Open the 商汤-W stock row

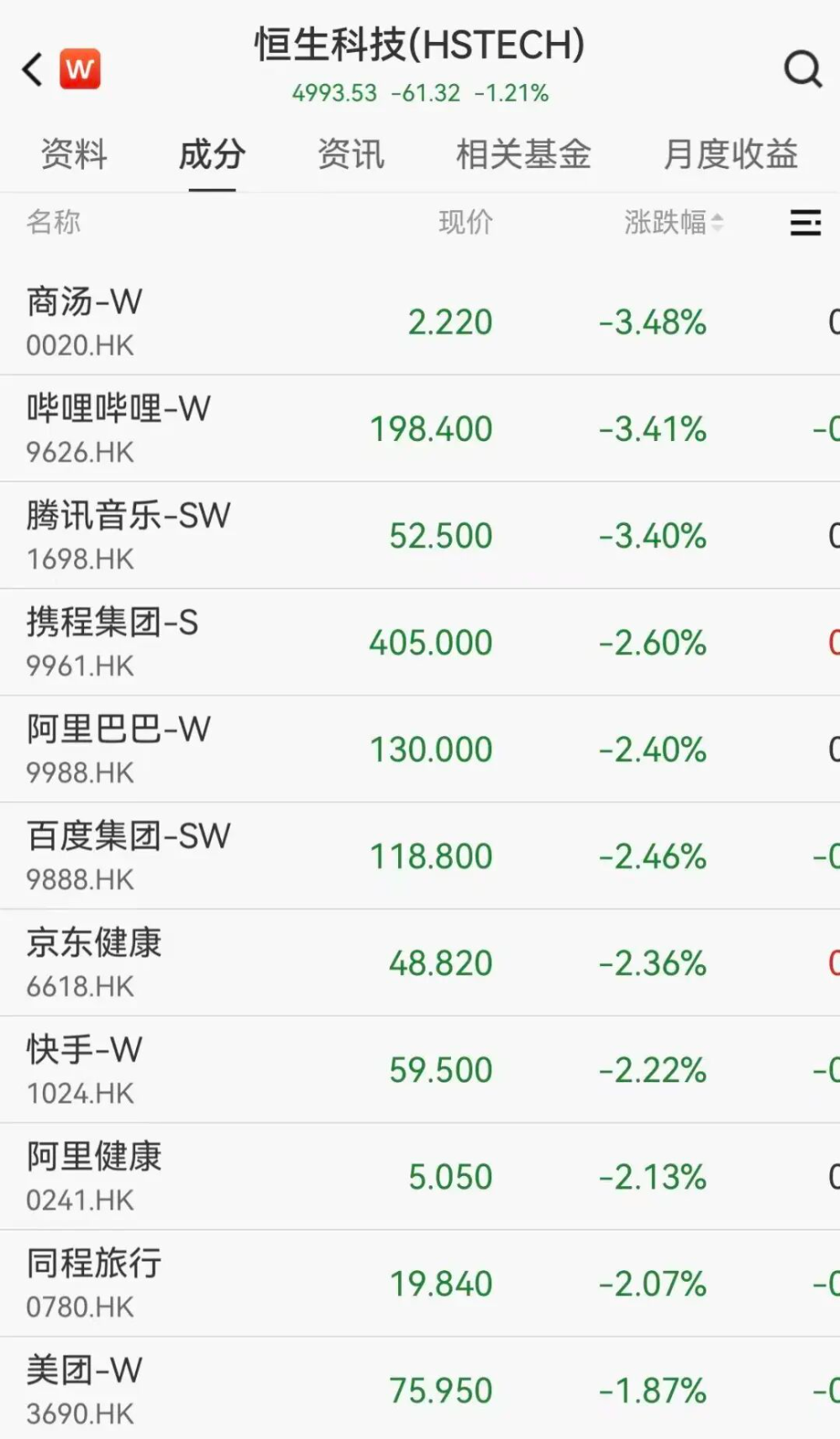[420, 322]
